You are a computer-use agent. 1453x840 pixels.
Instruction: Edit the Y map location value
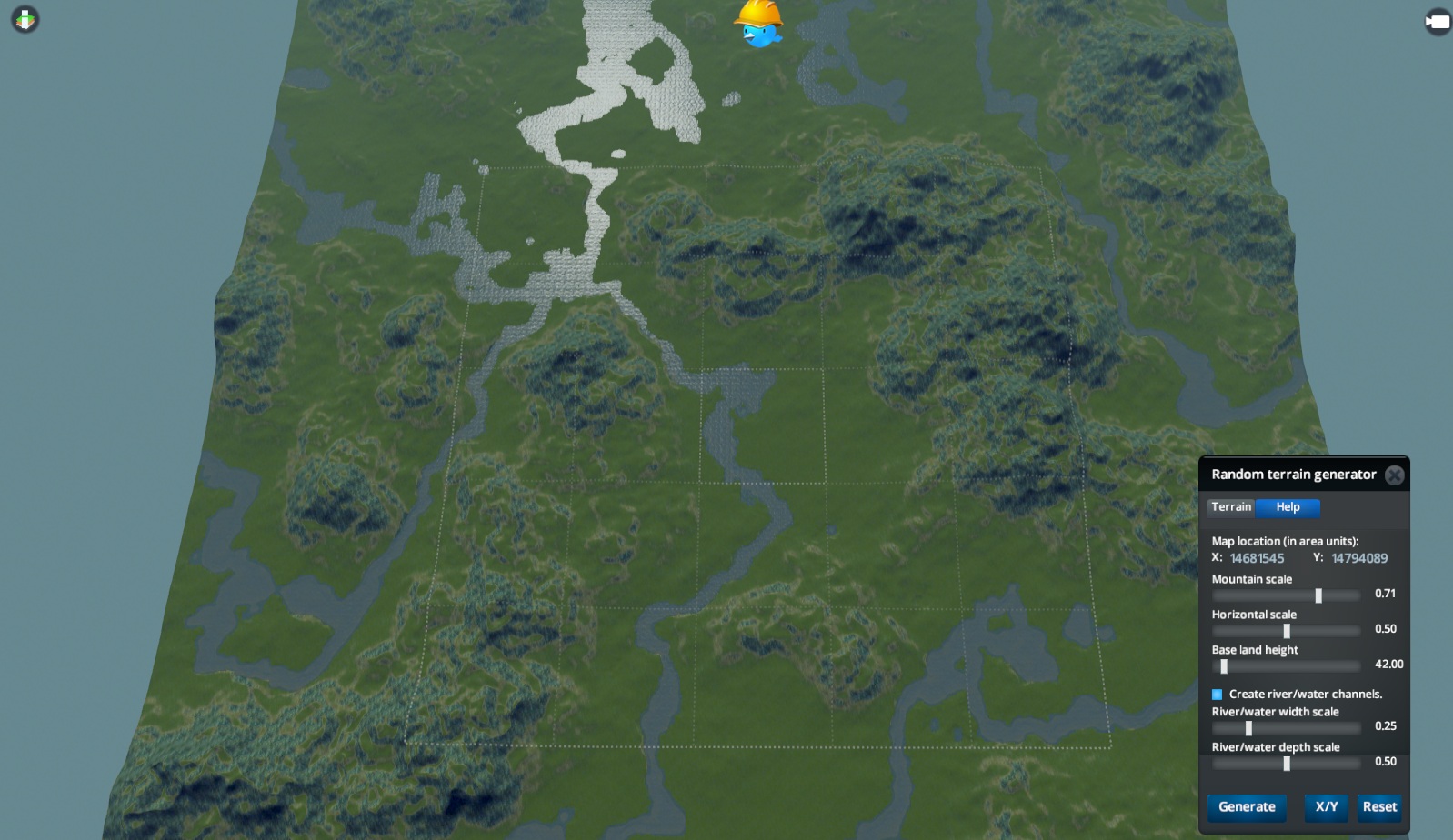point(1358,558)
